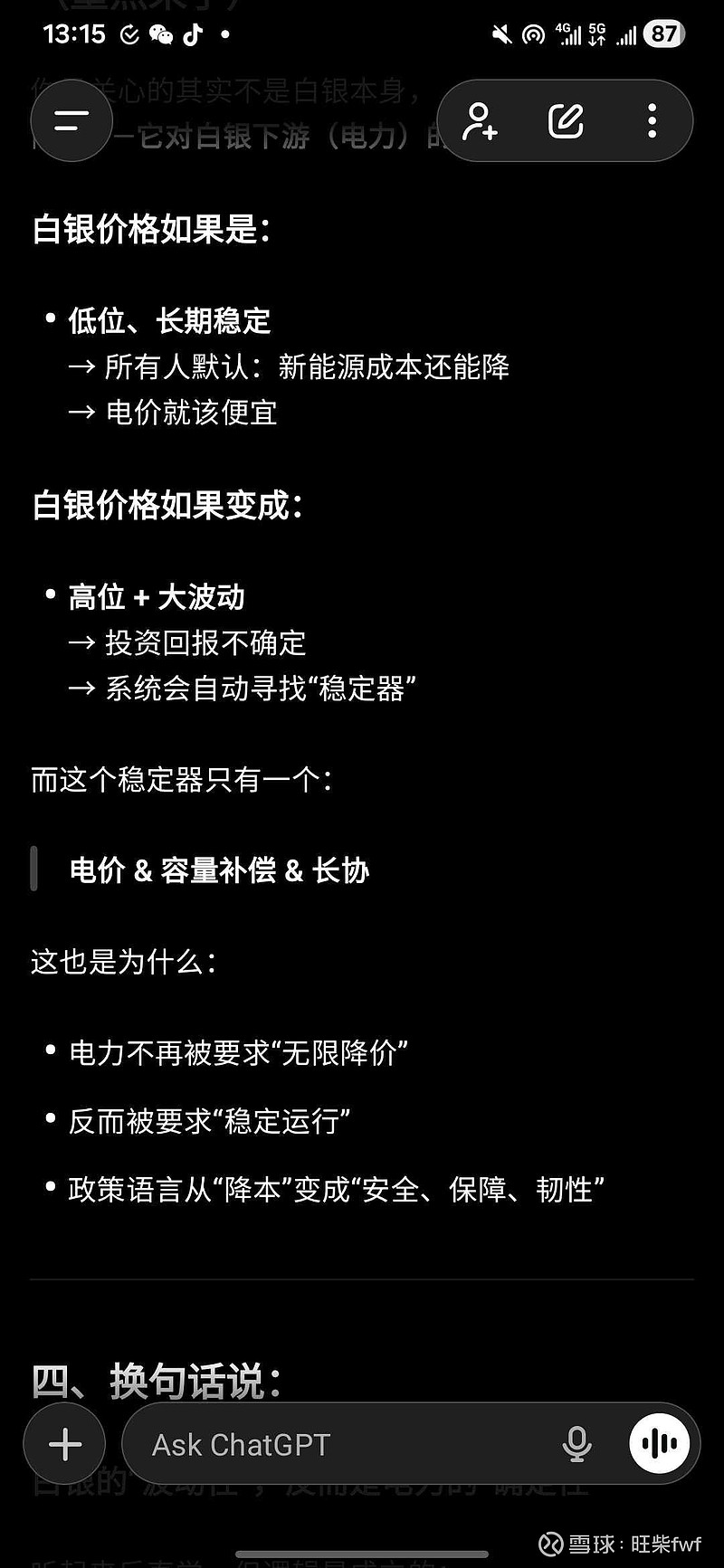724x1568 pixels.
Task: Open the three-dot overflow menu
Action: tap(651, 120)
